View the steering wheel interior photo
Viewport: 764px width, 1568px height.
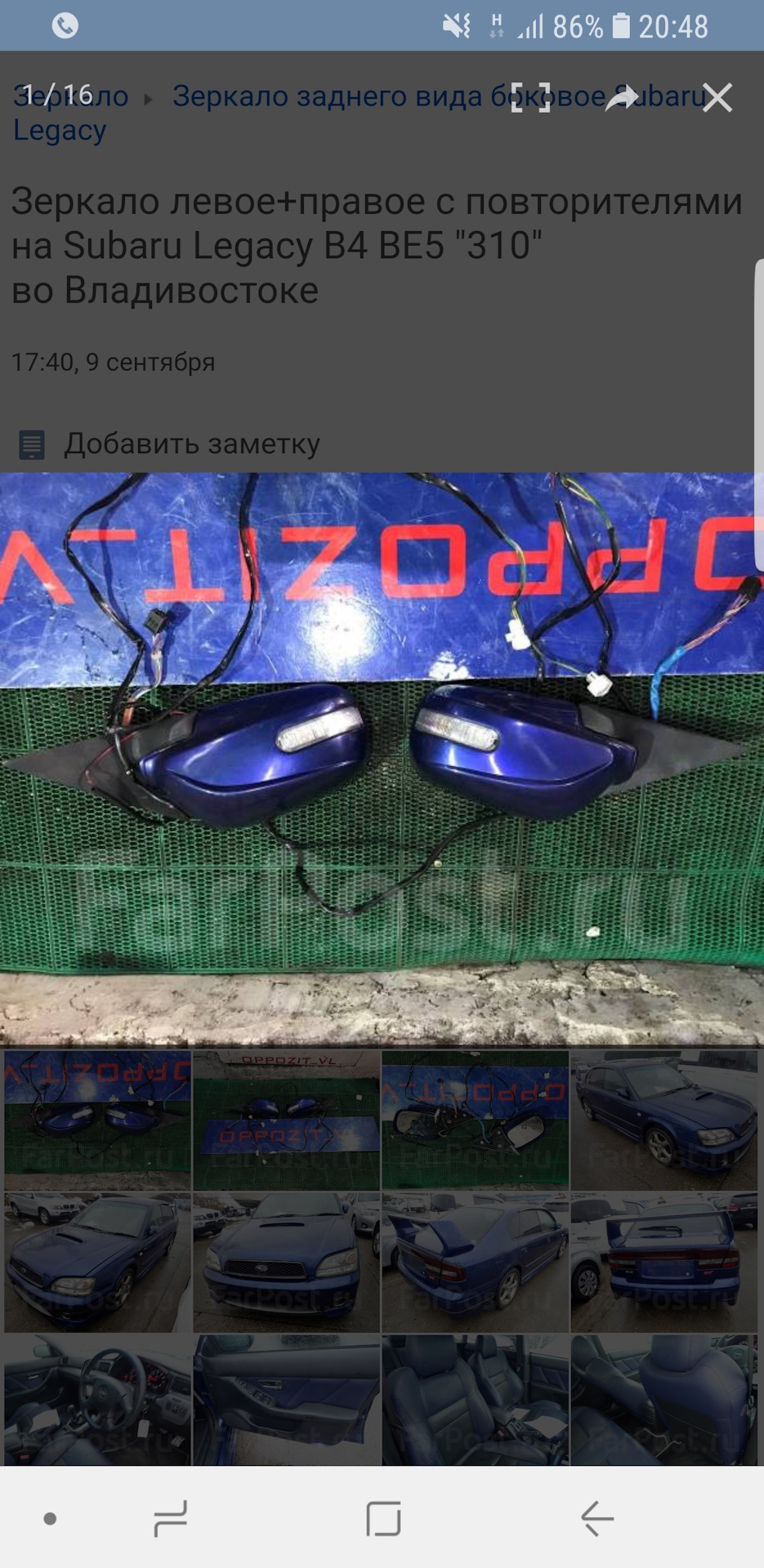click(x=98, y=1400)
